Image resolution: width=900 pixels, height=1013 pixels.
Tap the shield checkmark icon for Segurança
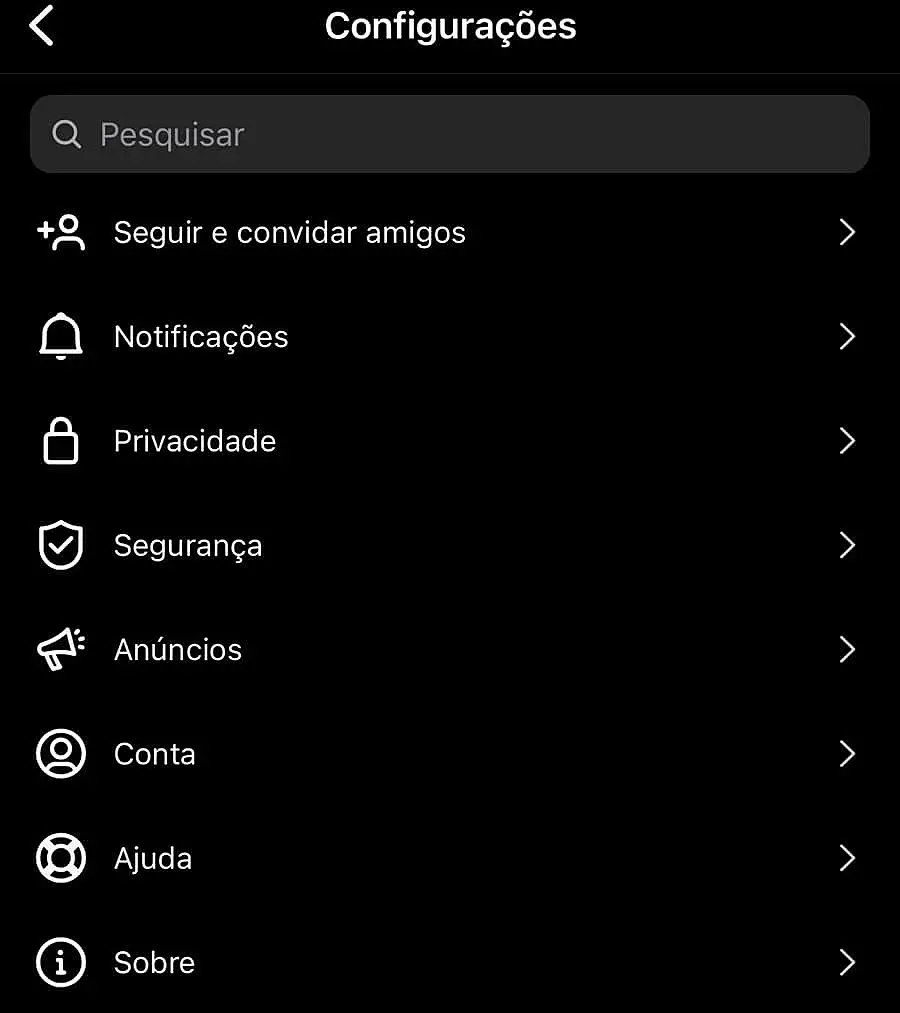[x=61, y=545]
